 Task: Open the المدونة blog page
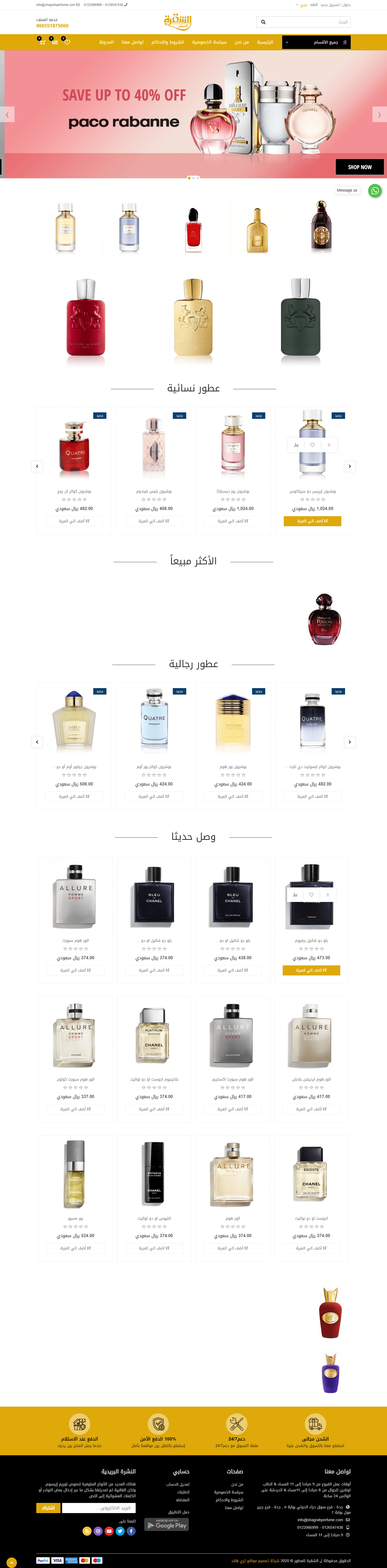[106, 42]
